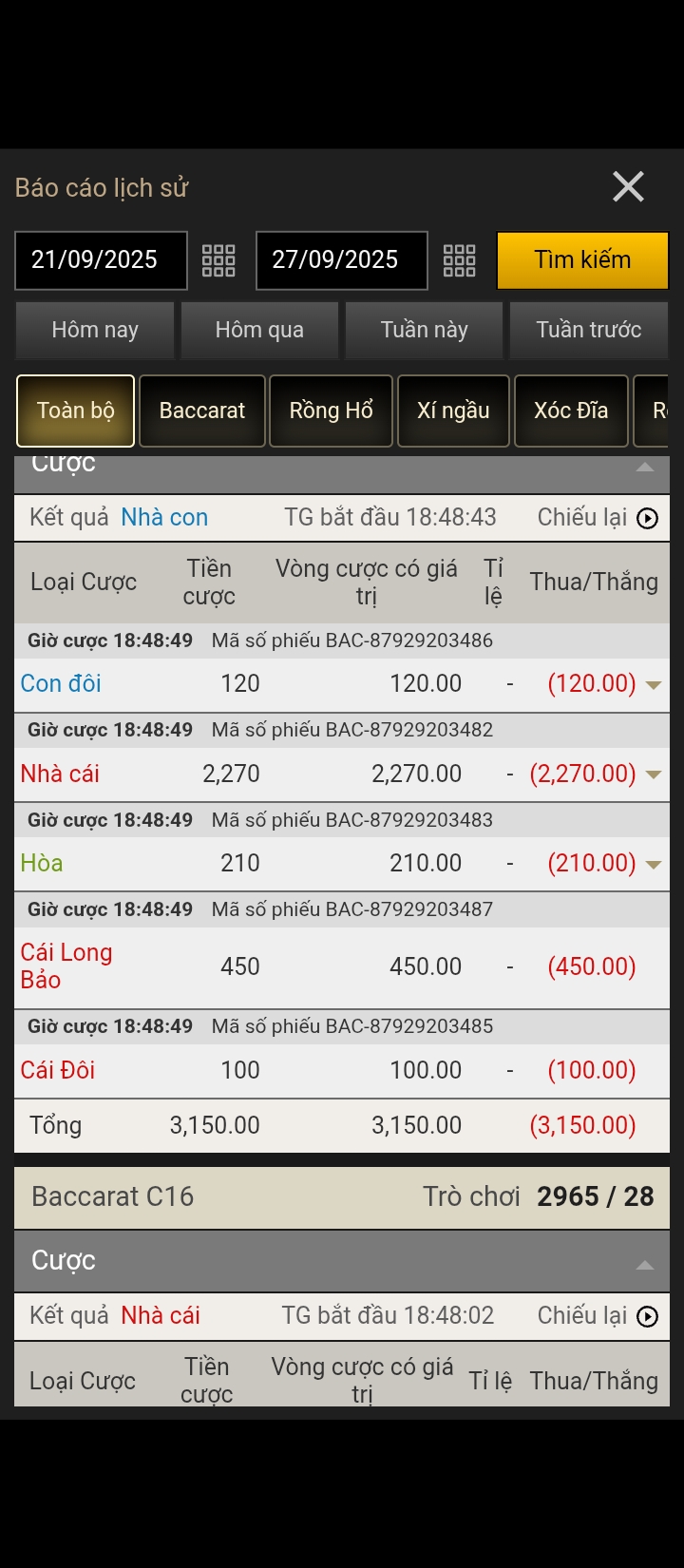Switch to the Rồng Hổ tab

[x=331, y=411]
